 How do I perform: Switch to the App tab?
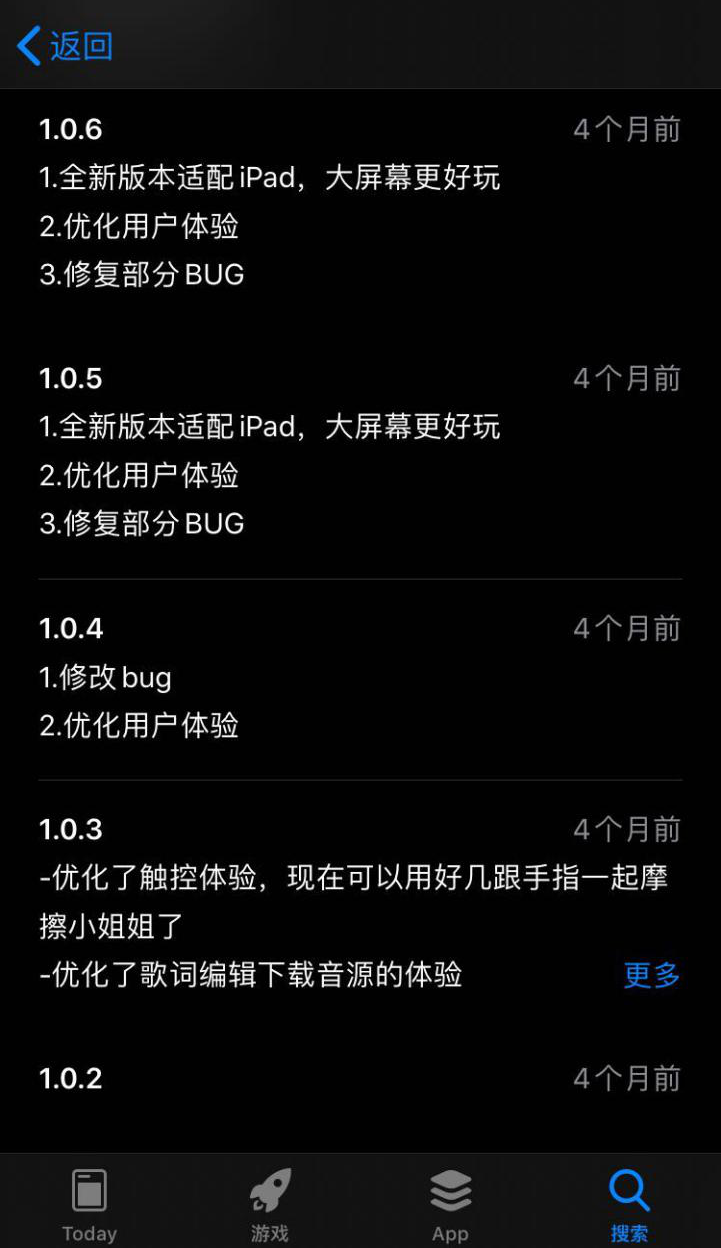pos(450,1203)
